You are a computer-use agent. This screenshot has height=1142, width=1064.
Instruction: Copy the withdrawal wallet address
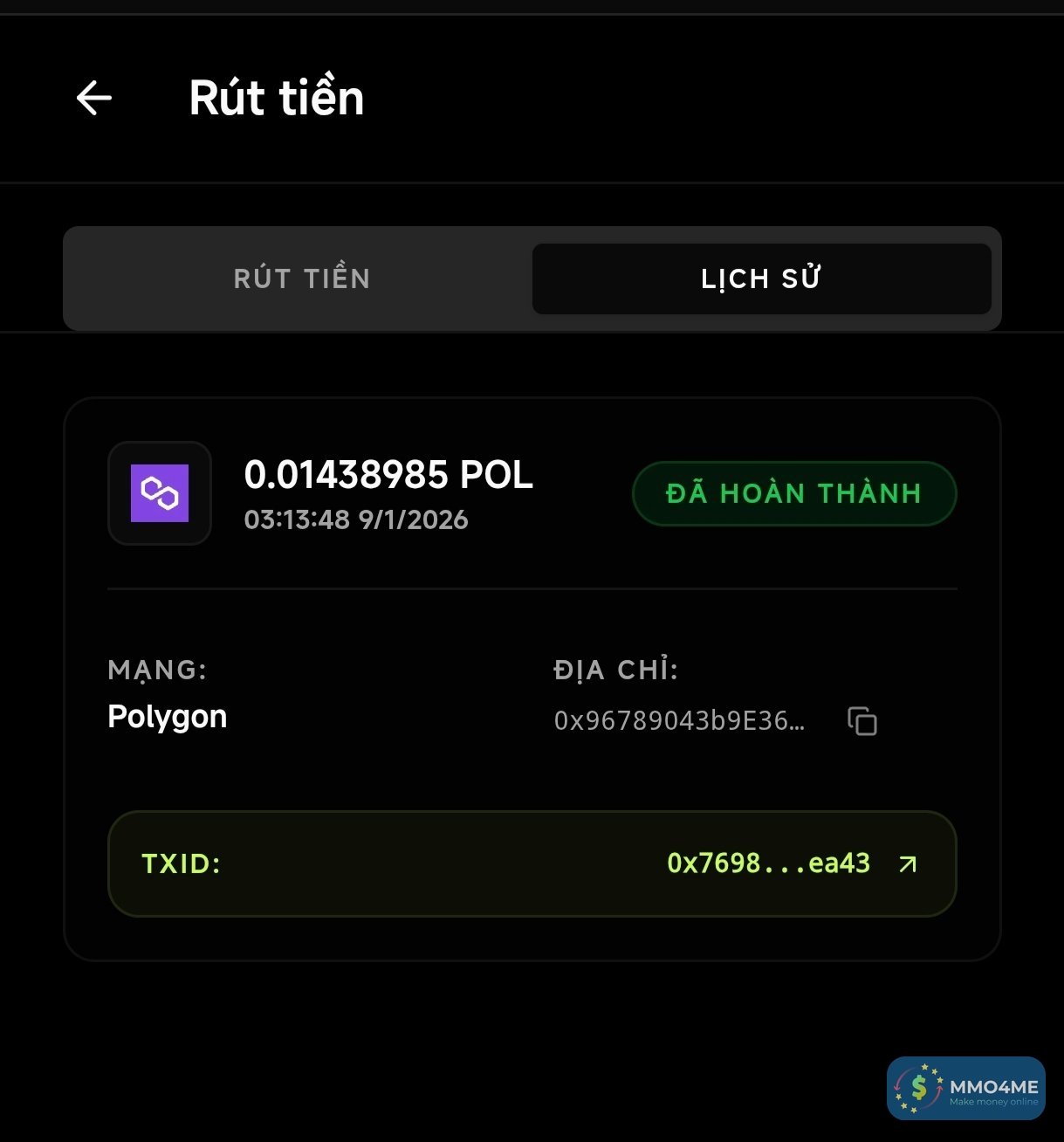coord(862,721)
